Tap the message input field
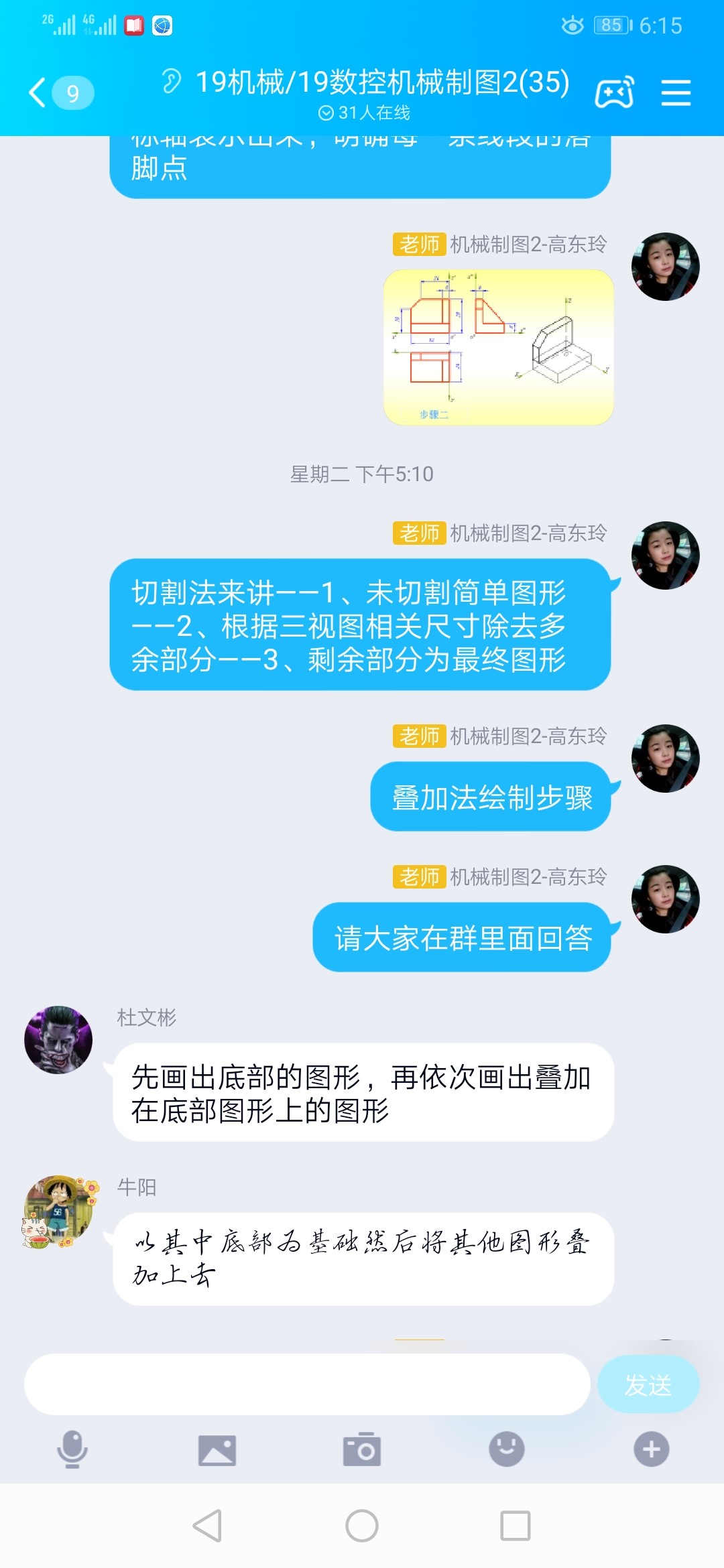Viewport: 724px width, 1568px height. [x=307, y=1384]
